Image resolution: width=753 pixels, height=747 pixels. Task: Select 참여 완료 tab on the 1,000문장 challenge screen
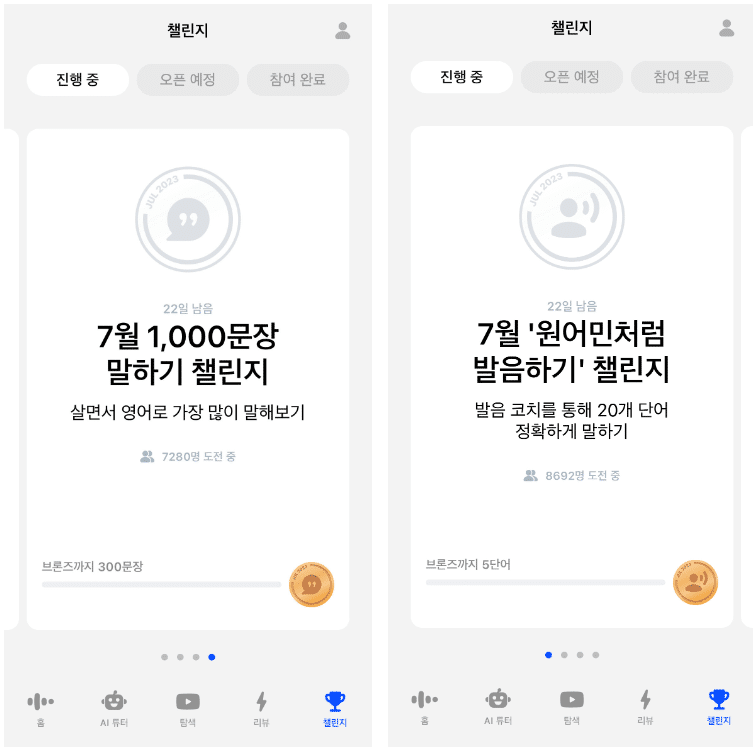tap(298, 79)
